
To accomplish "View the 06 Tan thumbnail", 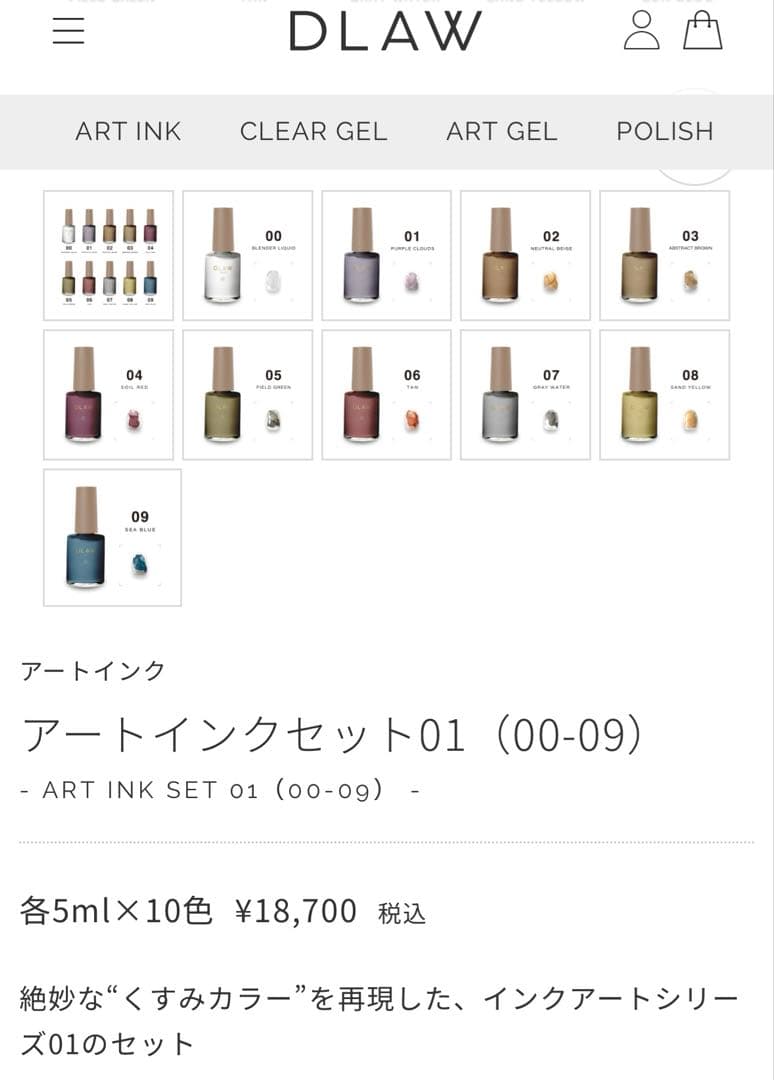I will click(386, 393).
